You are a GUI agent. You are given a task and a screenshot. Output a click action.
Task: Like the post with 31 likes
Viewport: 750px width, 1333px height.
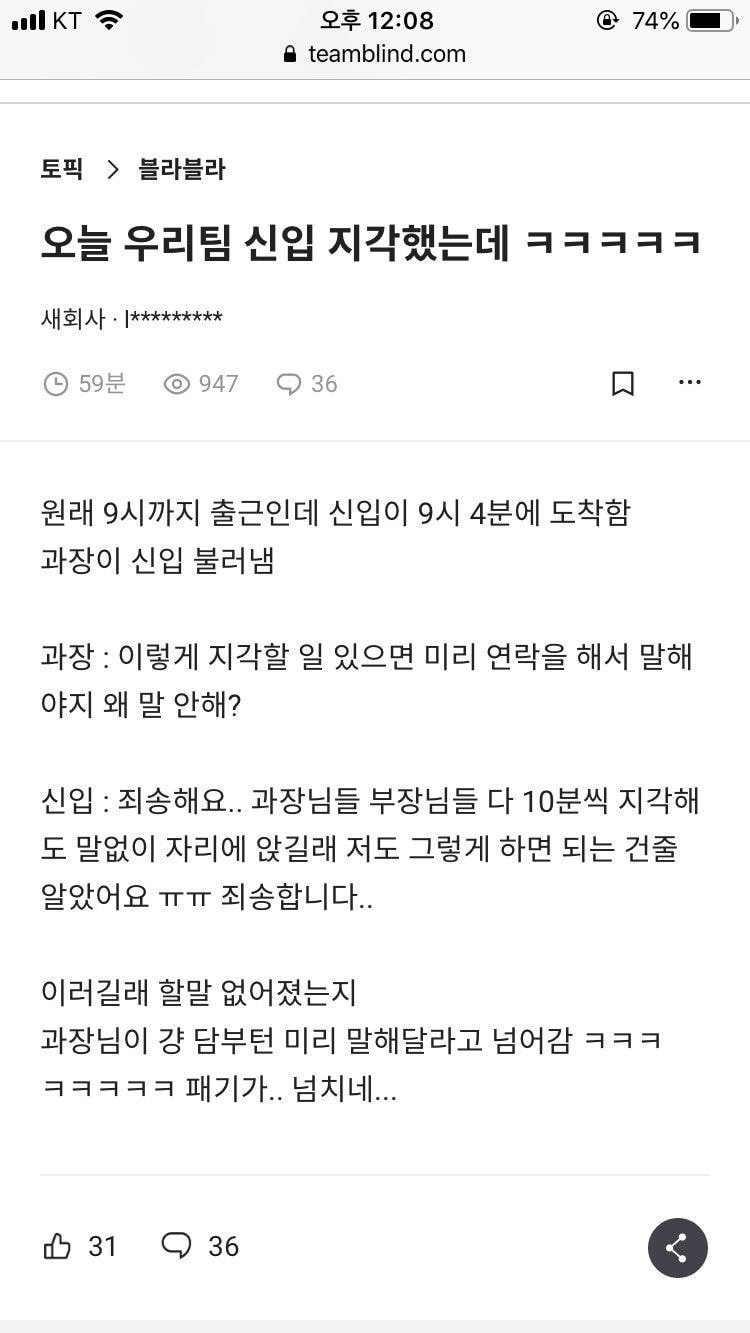coord(58,1246)
